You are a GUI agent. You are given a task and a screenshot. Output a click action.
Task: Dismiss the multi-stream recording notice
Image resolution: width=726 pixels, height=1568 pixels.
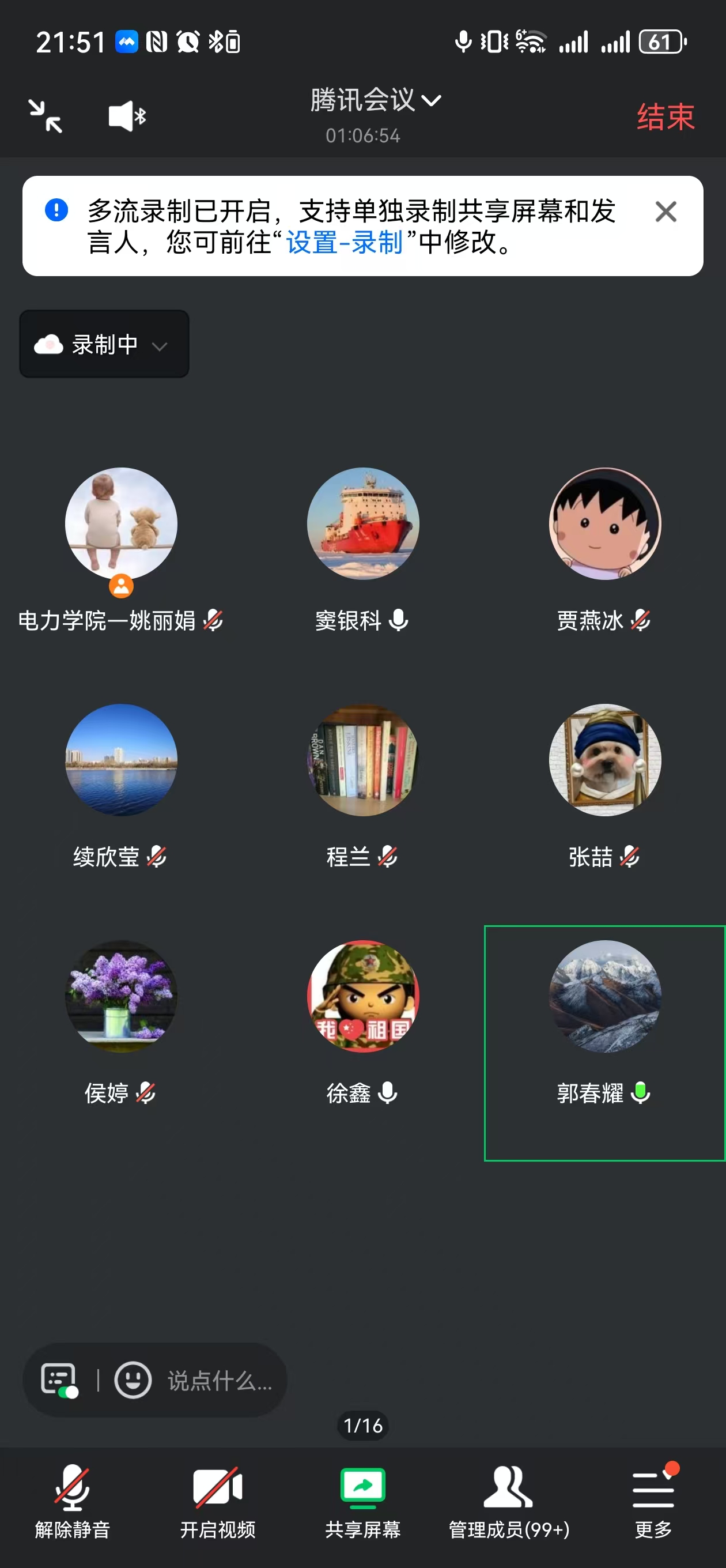pos(665,212)
